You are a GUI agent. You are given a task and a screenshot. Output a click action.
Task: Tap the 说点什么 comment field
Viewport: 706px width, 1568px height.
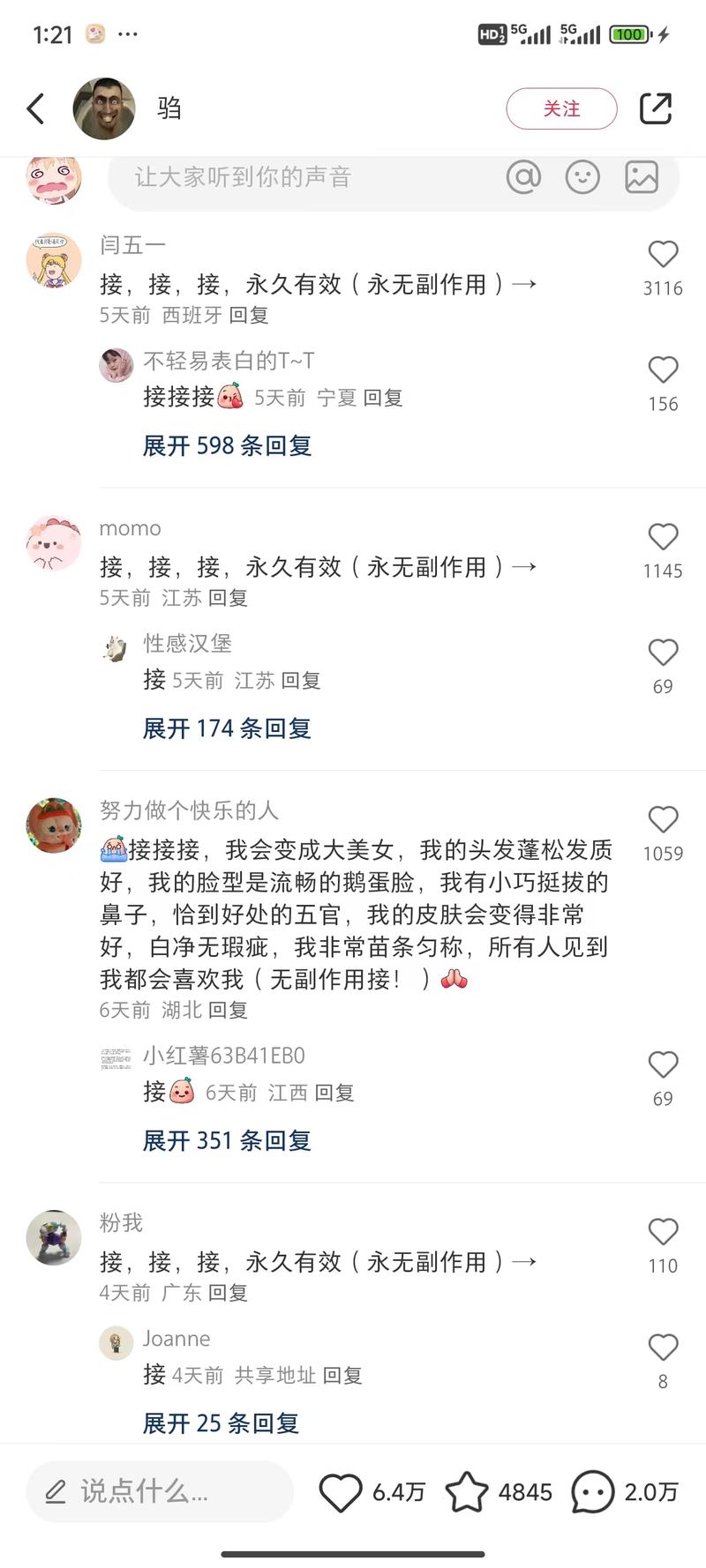[x=159, y=1491]
